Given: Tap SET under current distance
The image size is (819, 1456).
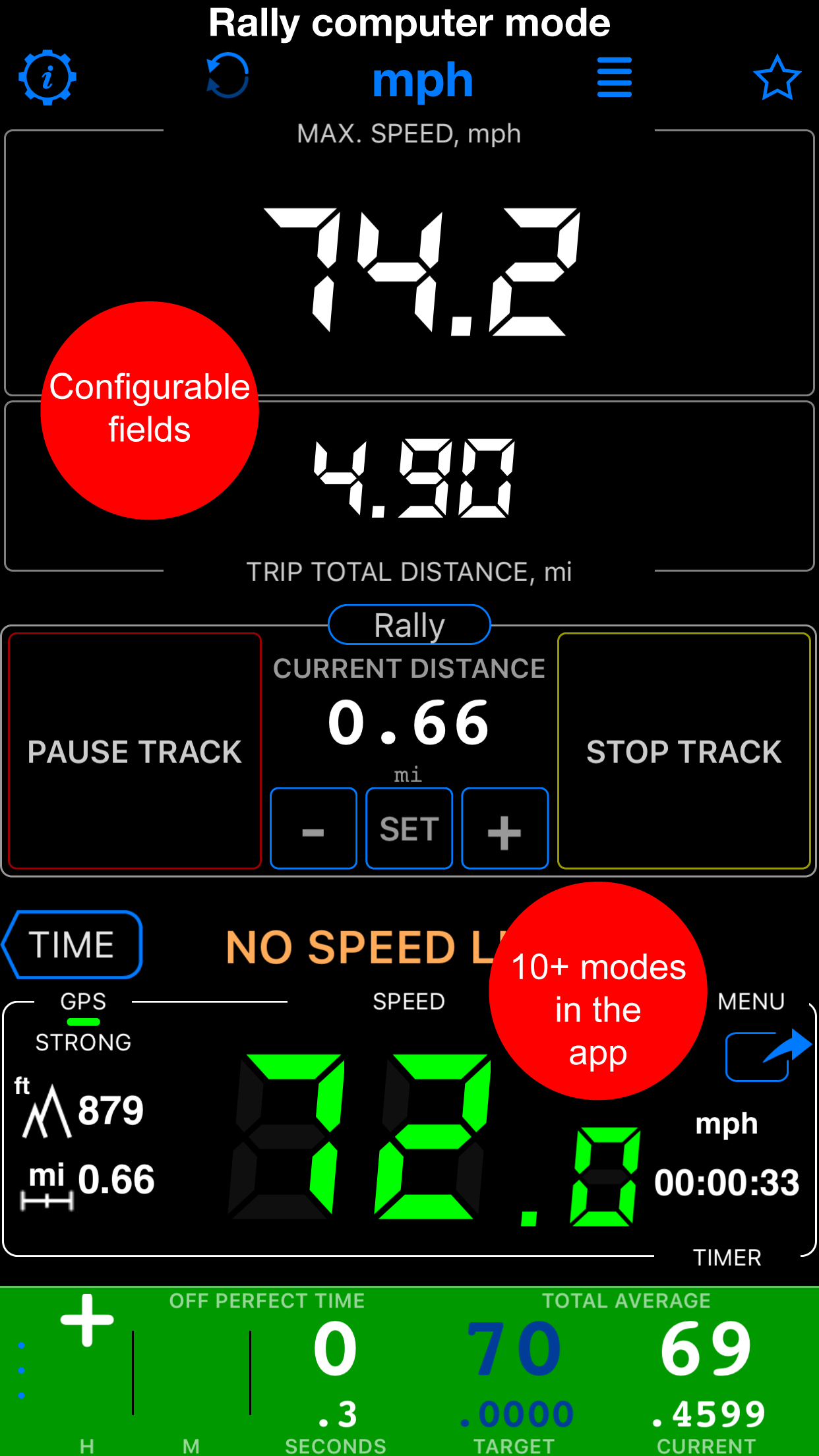Looking at the screenshot, I should [x=409, y=829].
